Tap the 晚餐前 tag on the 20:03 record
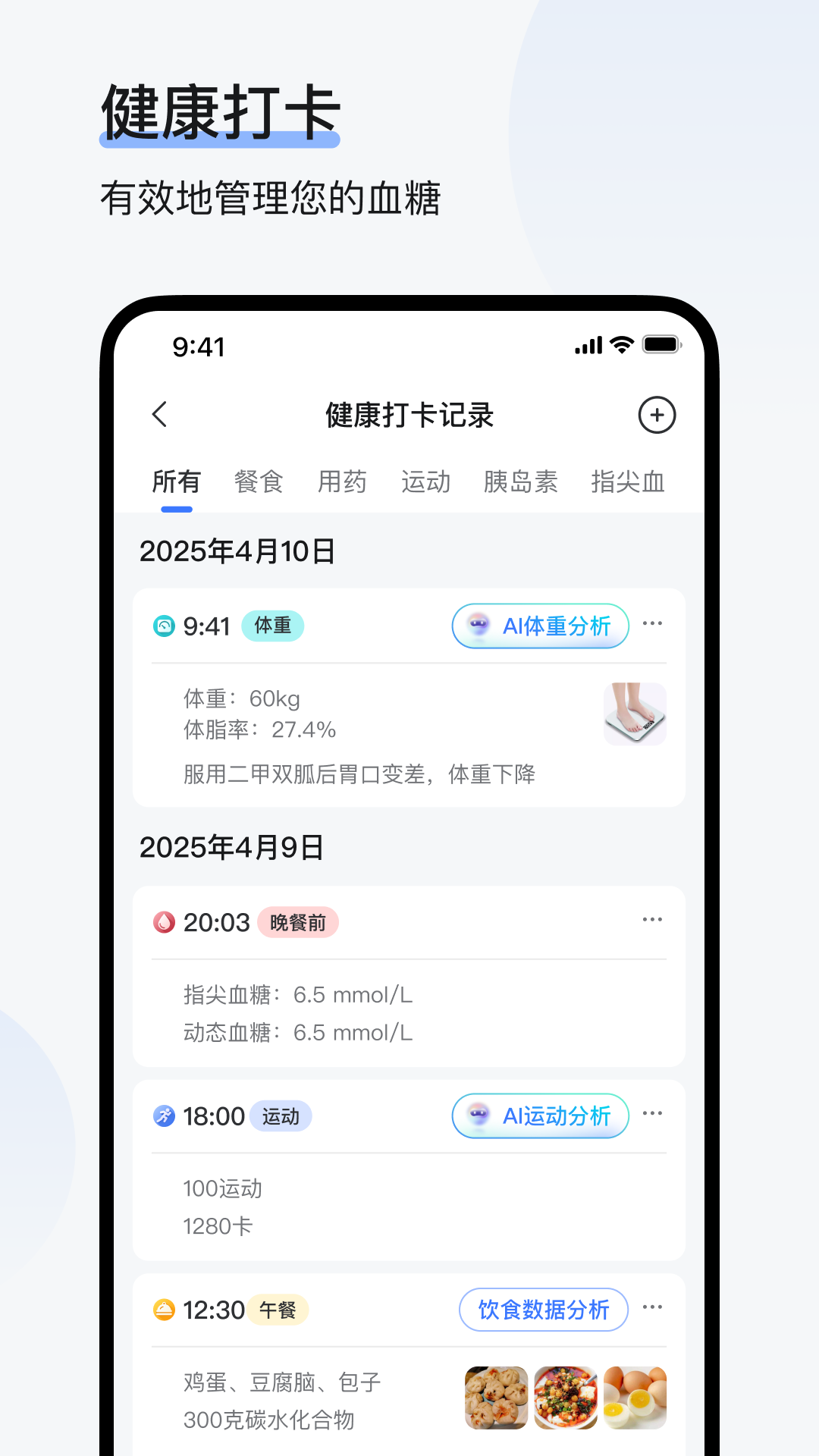 tap(298, 922)
